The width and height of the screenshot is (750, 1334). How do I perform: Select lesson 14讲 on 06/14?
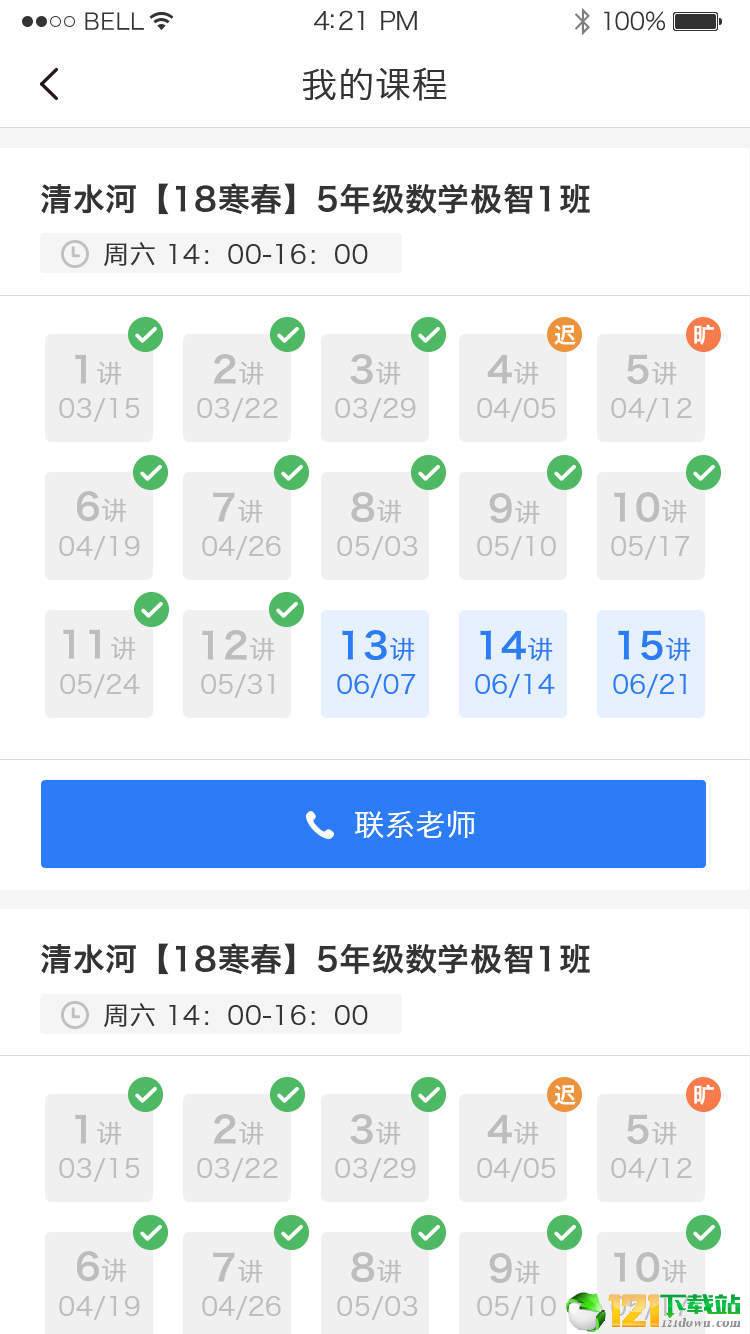click(x=513, y=664)
